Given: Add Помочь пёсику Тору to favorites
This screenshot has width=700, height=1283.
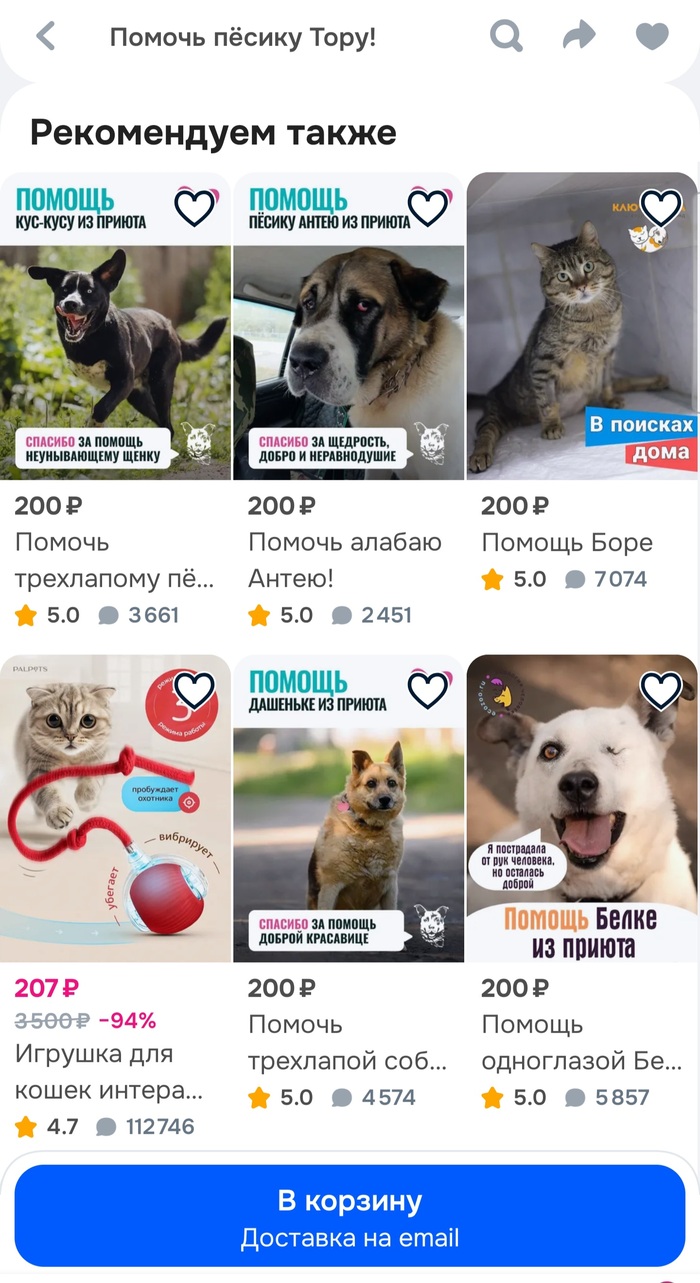Looking at the screenshot, I should (x=652, y=38).
